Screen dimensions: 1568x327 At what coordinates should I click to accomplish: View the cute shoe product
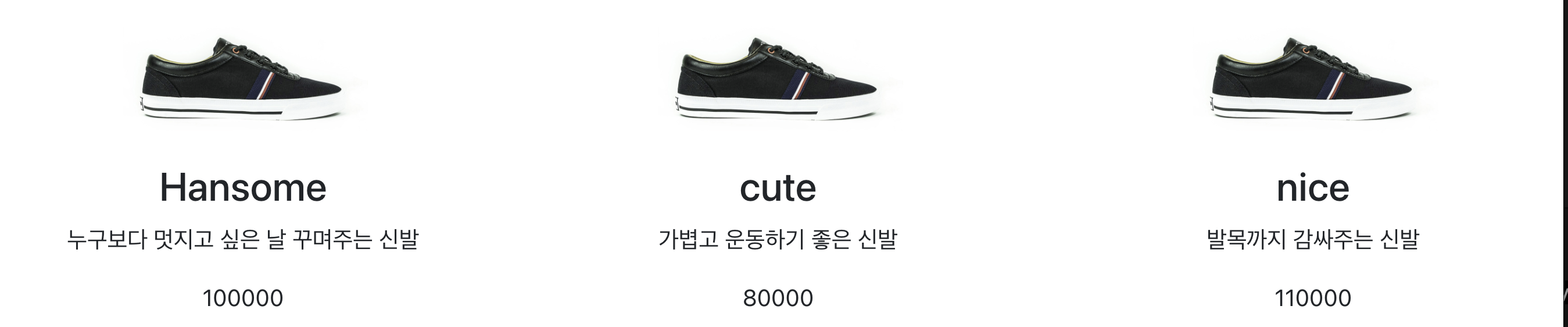pyautogui.click(x=777, y=187)
